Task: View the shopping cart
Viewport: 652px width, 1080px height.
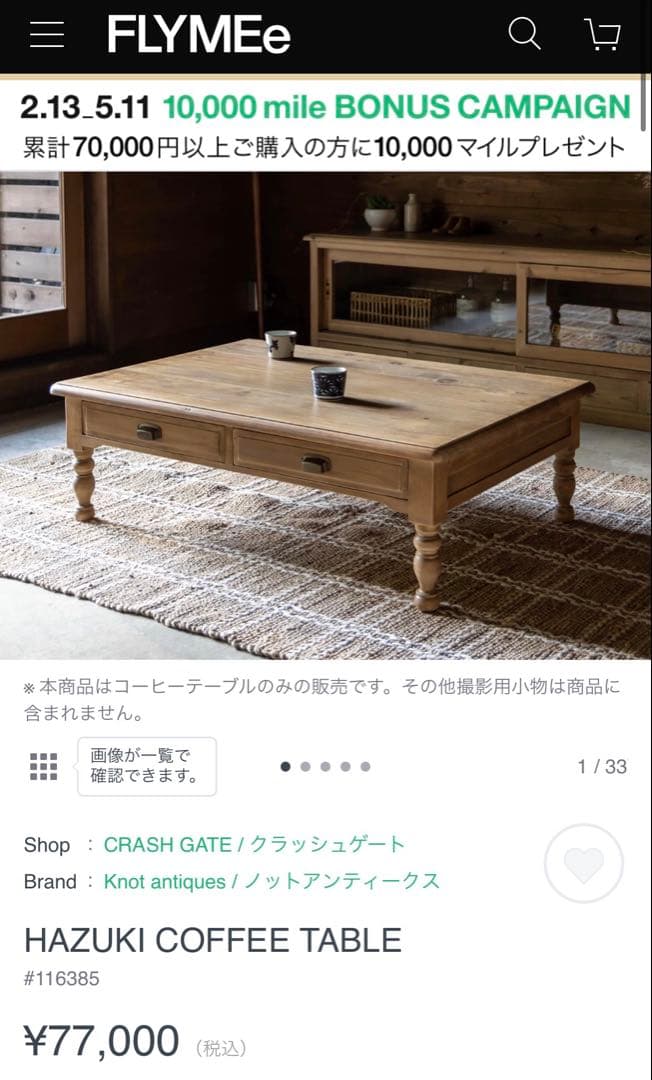Action: pyautogui.click(x=602, y=36)
